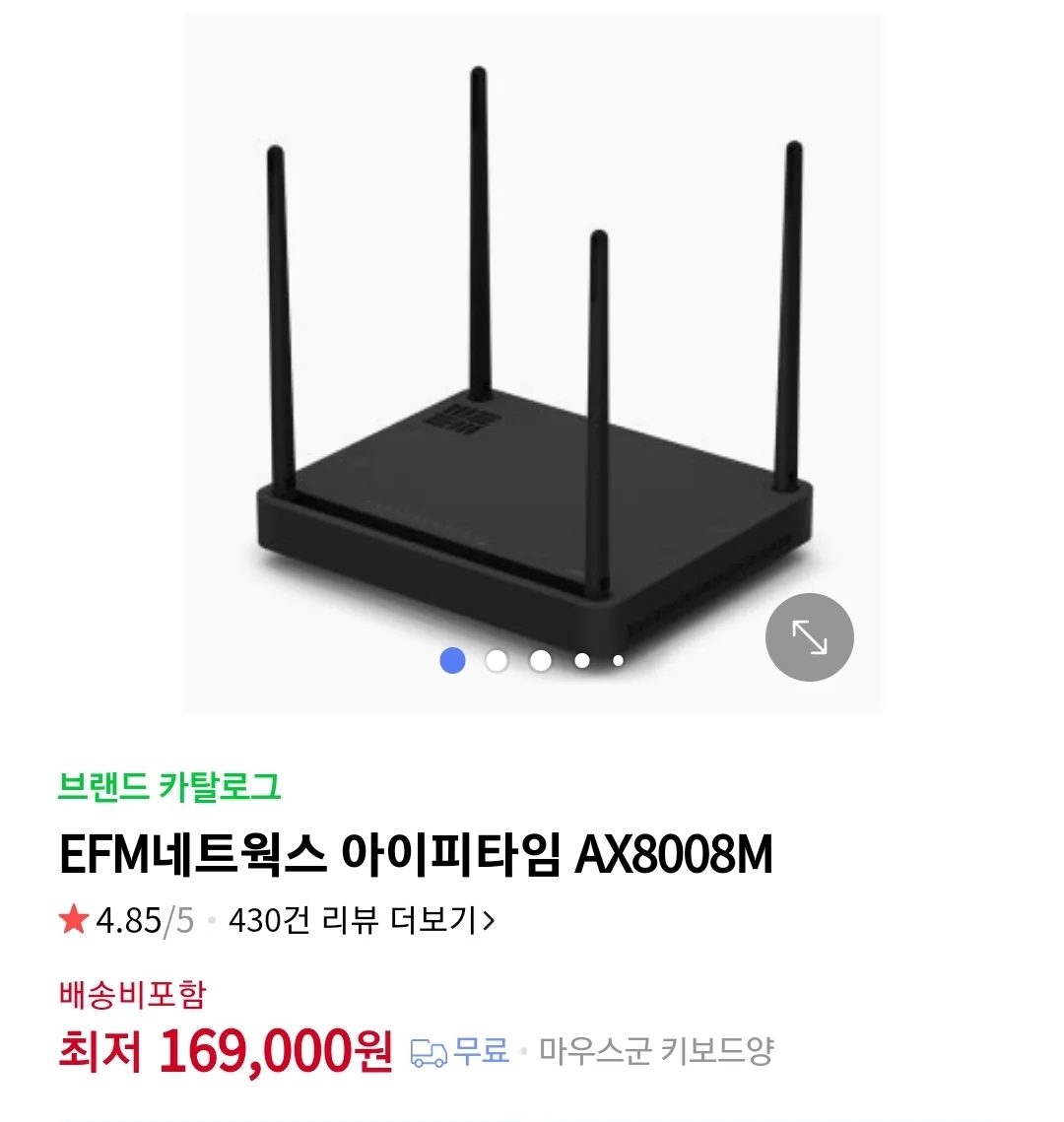This screenshot has height=1122, width=1064.
Task: Open the 브랜드 카탈로그 link
Action: pos(169,786)
